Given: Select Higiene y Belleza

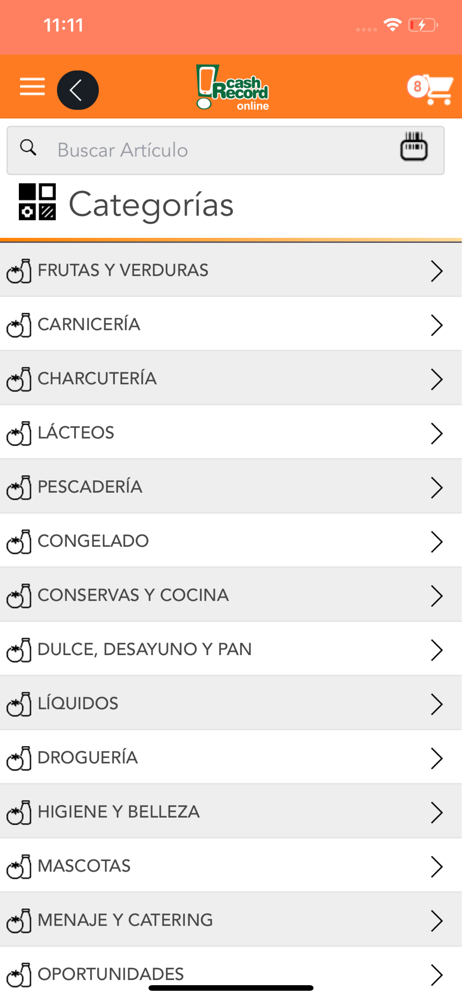Looking at the screenshot, I should click(231, 812).
